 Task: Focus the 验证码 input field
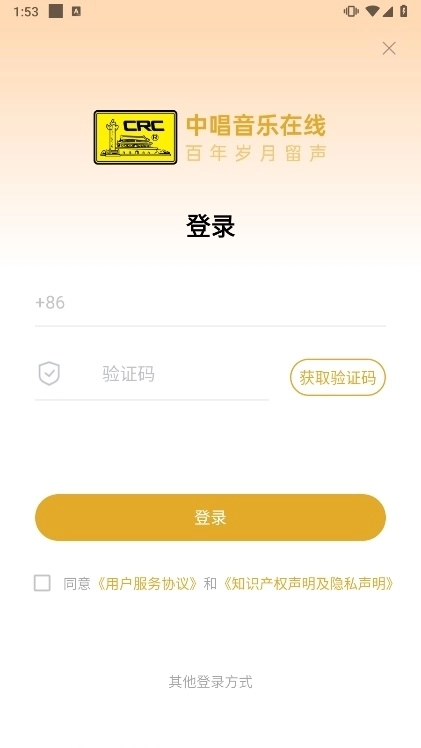184,374
